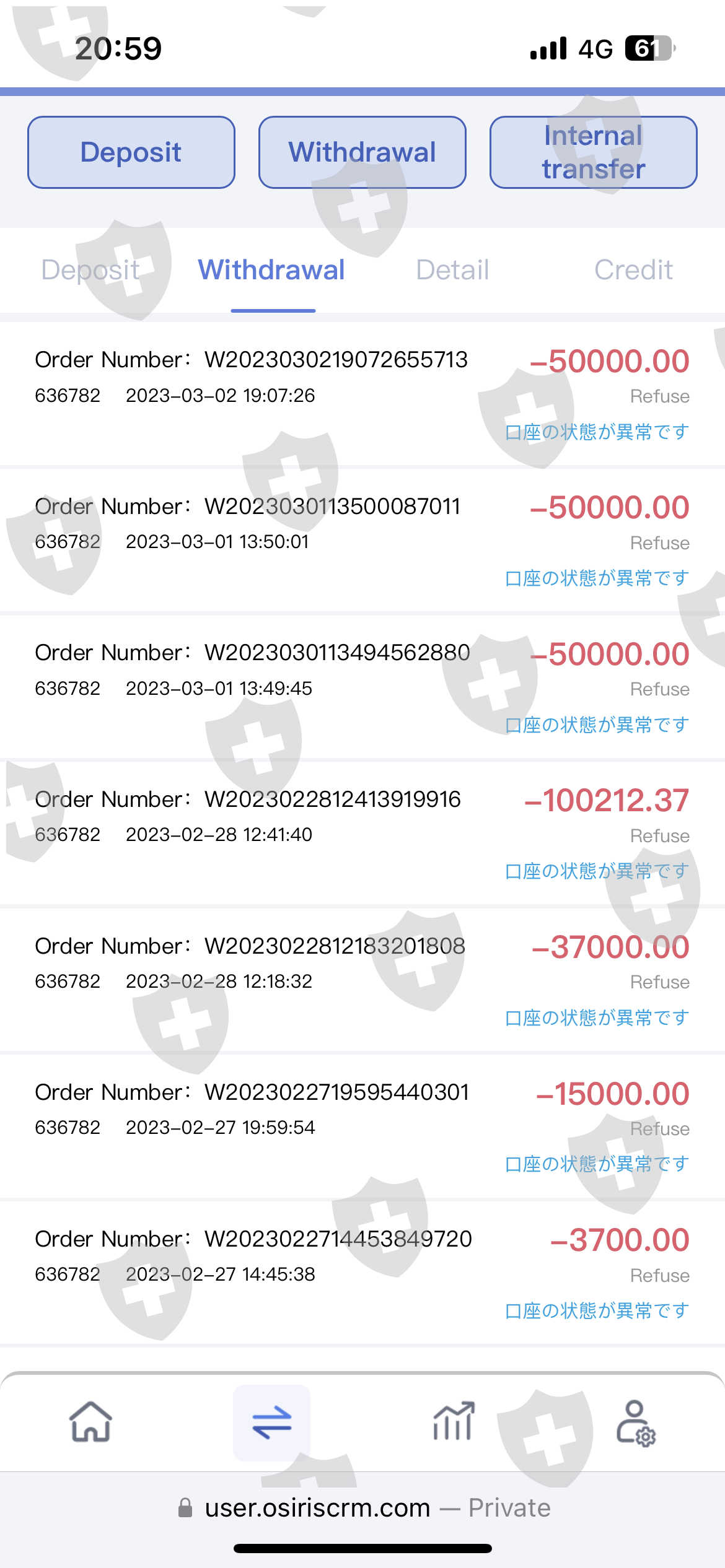Select the Withdrawal history tab
This screenshot has height=1568, width=725.
pos(271,270)
